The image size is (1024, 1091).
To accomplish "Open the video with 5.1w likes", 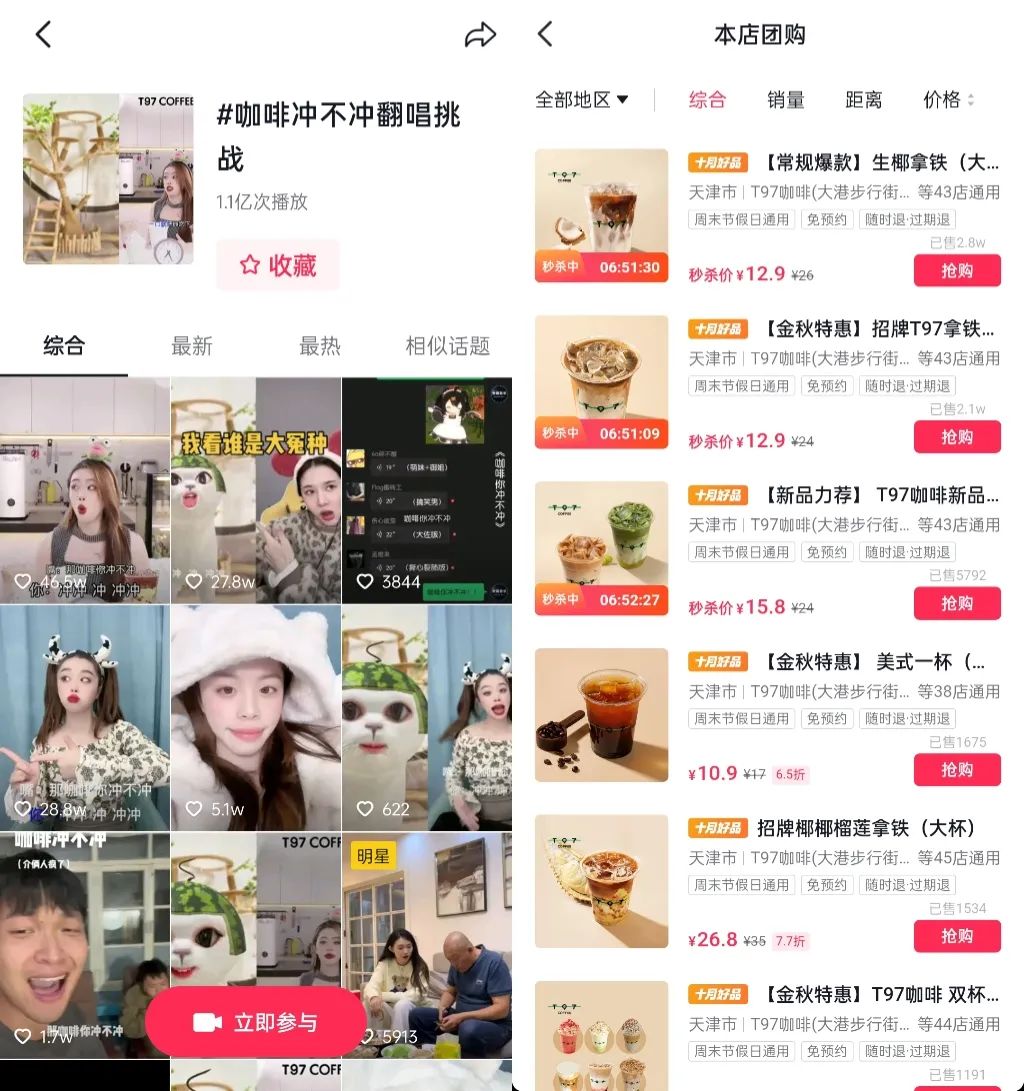I will (256, 717).
